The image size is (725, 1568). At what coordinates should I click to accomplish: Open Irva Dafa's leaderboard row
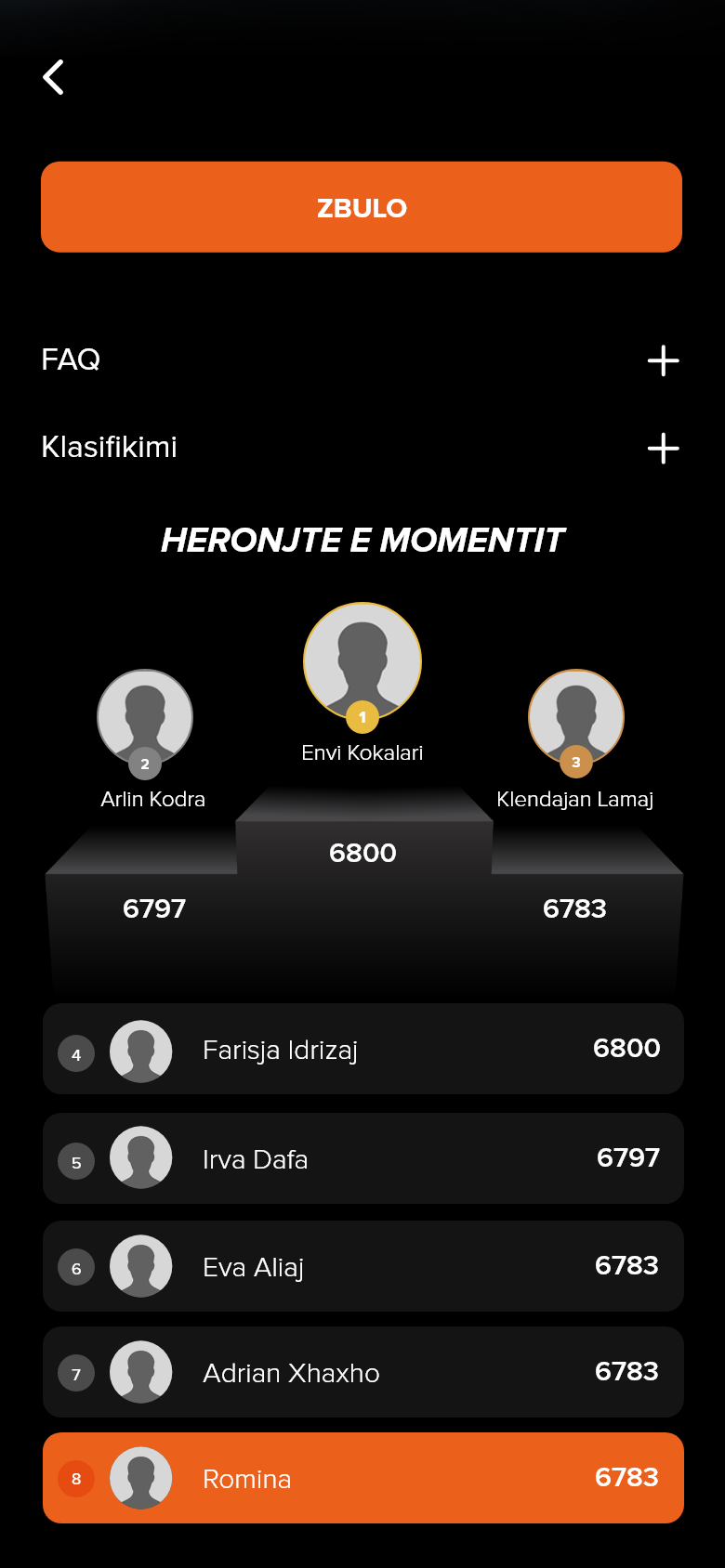pyautogui.click(x=362, y=1158)
